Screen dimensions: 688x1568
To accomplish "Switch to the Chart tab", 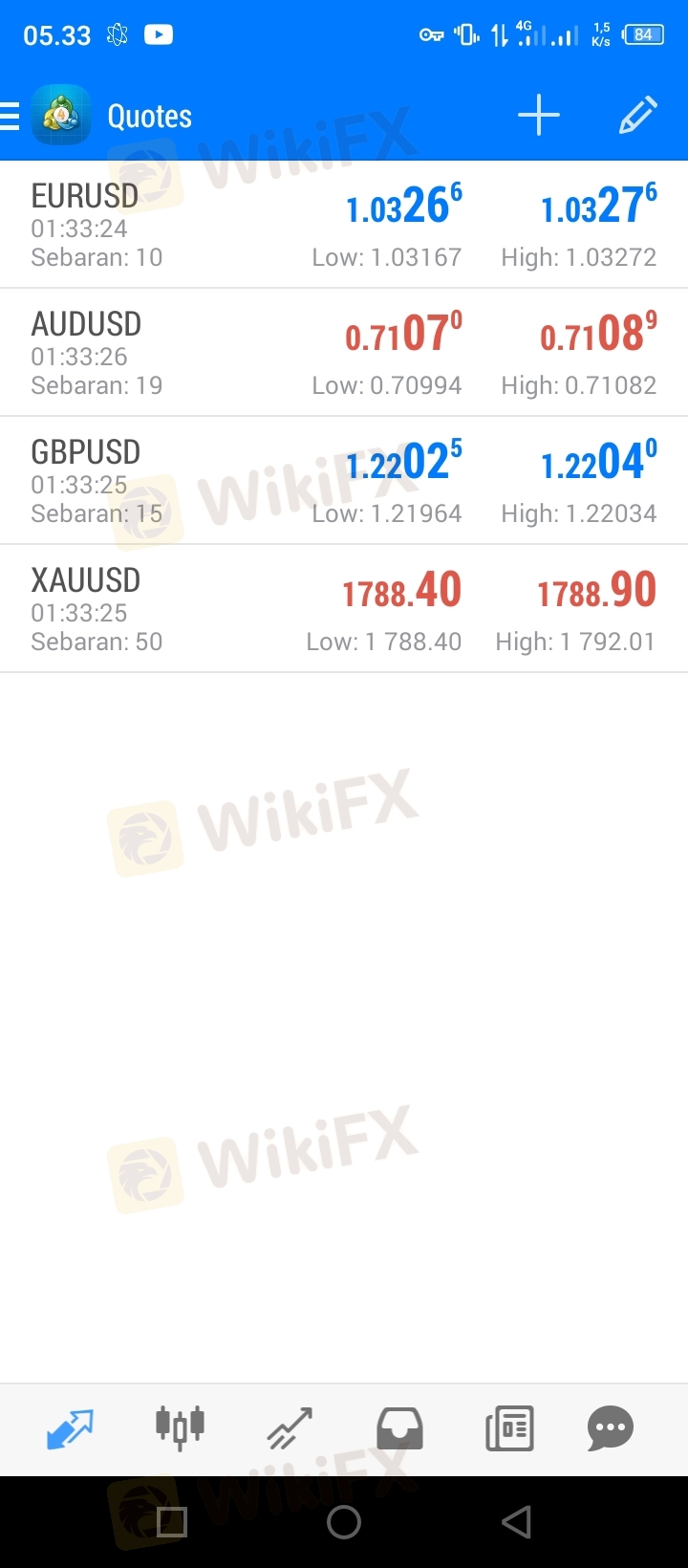I will point(180,1428).
